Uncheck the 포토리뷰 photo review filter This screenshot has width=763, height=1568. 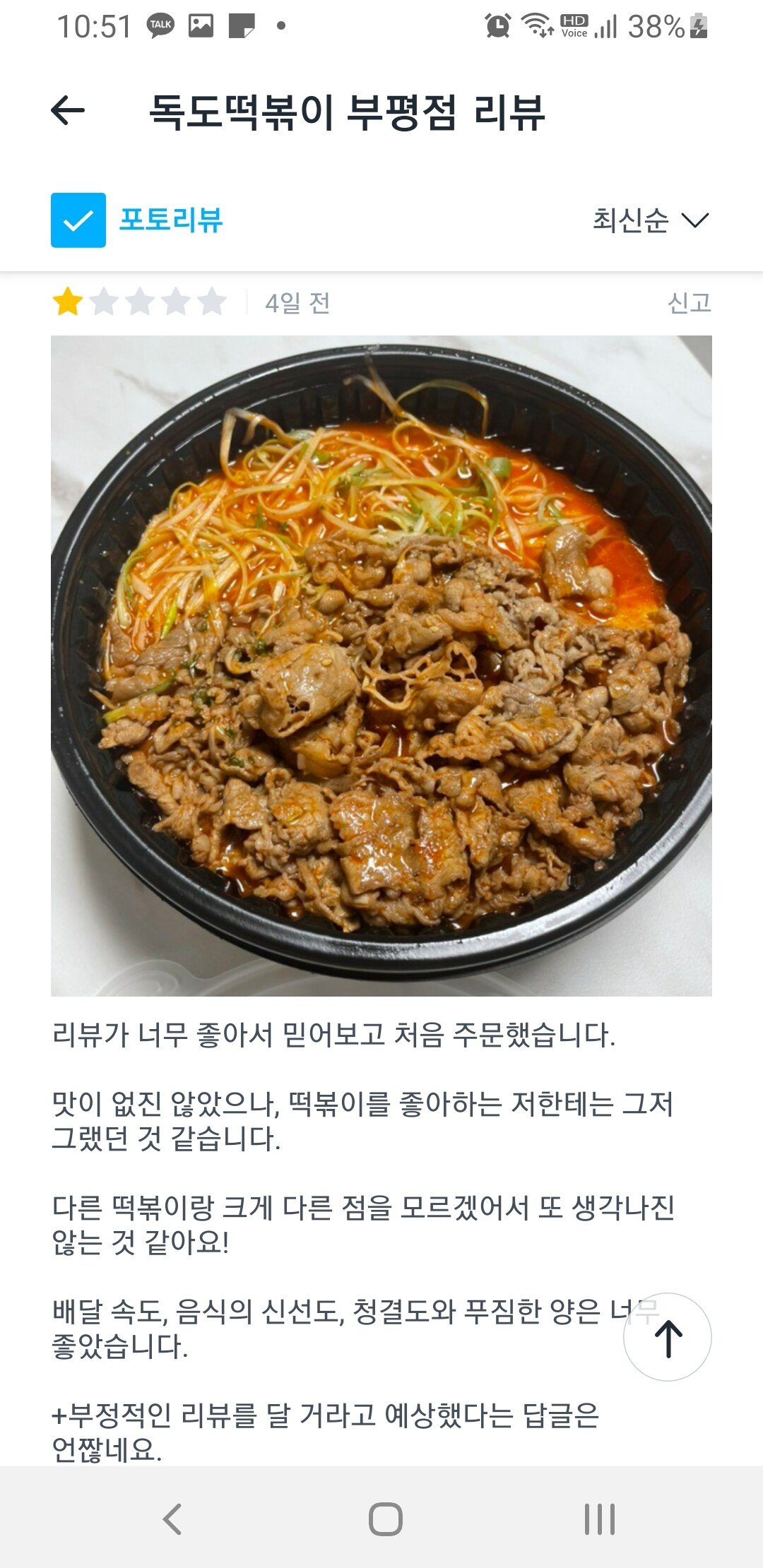pyautogui.click(x=78, y=220)
